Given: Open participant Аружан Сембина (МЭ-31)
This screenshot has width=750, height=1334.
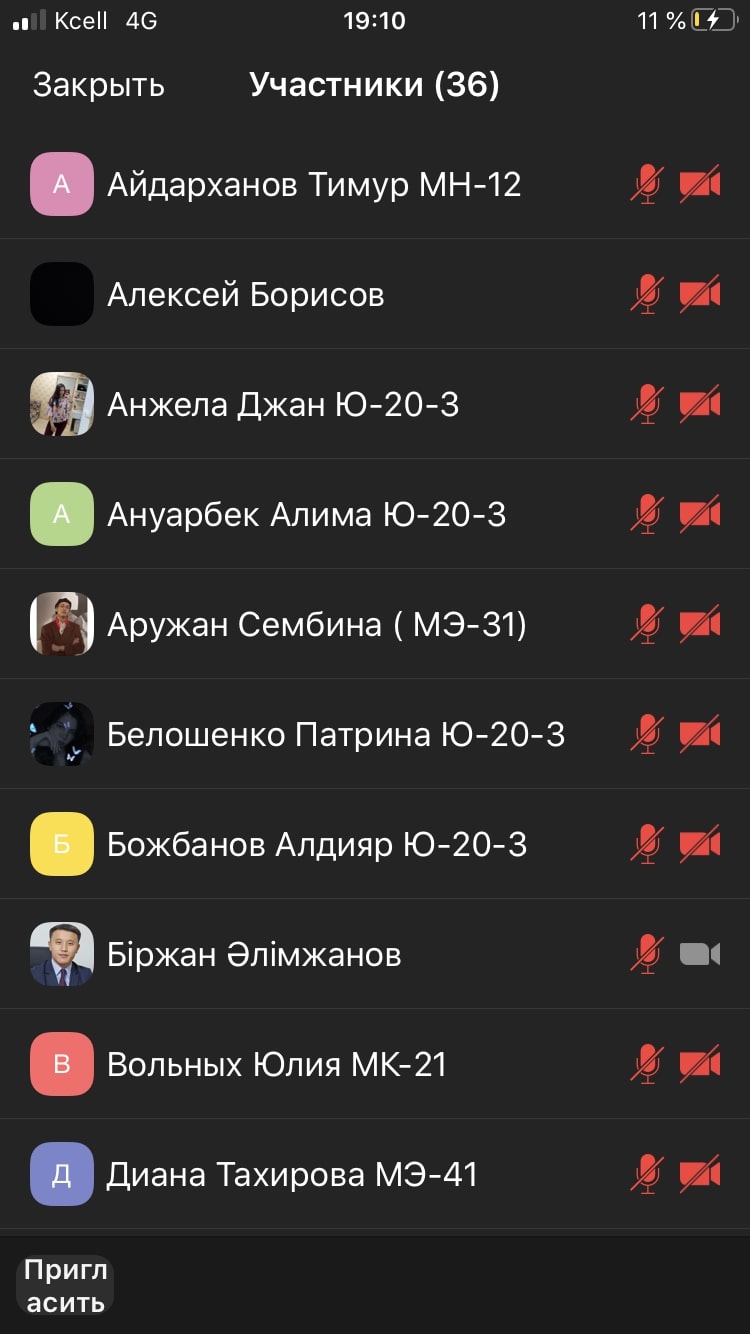Looking at the screenshot, I should 316,625.
